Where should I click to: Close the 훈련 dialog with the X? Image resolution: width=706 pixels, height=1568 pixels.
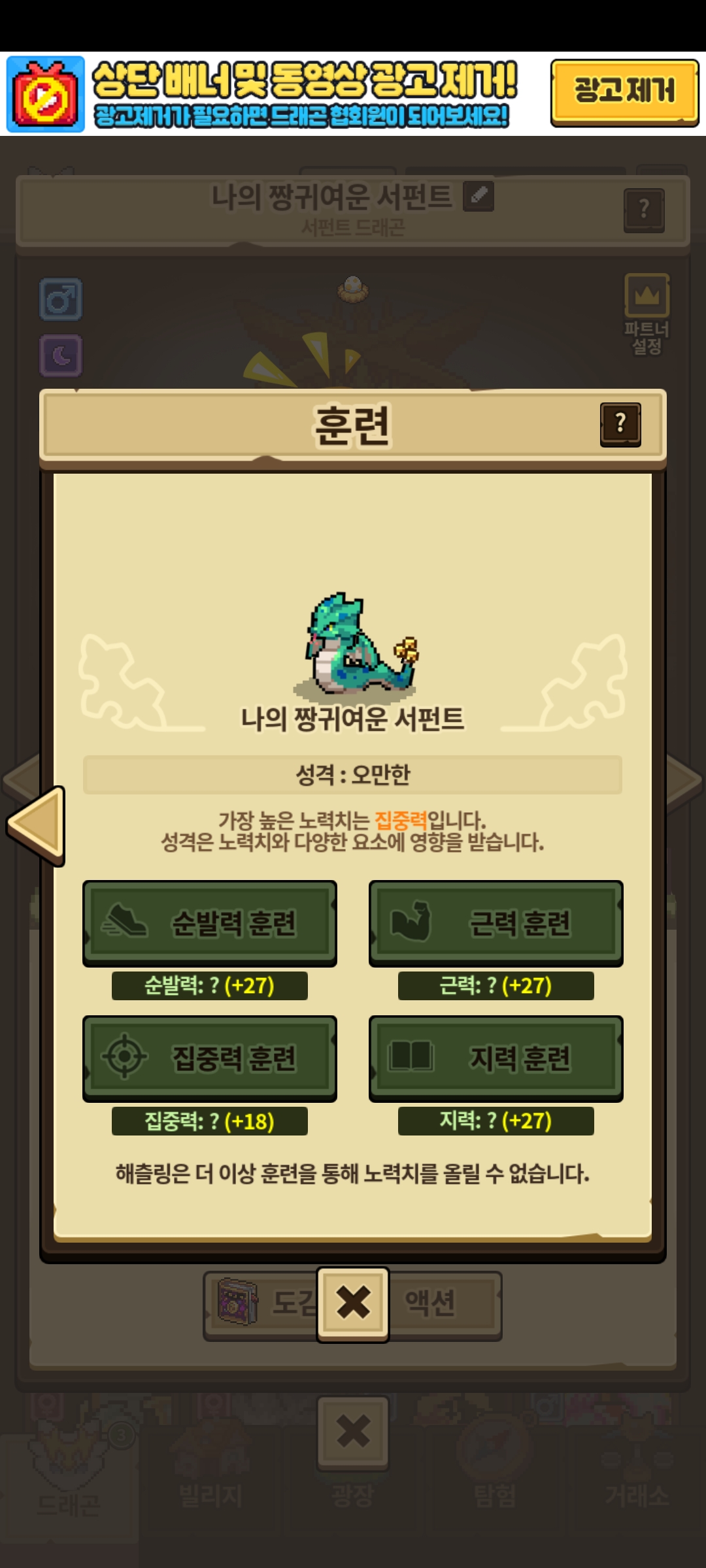353,1303
